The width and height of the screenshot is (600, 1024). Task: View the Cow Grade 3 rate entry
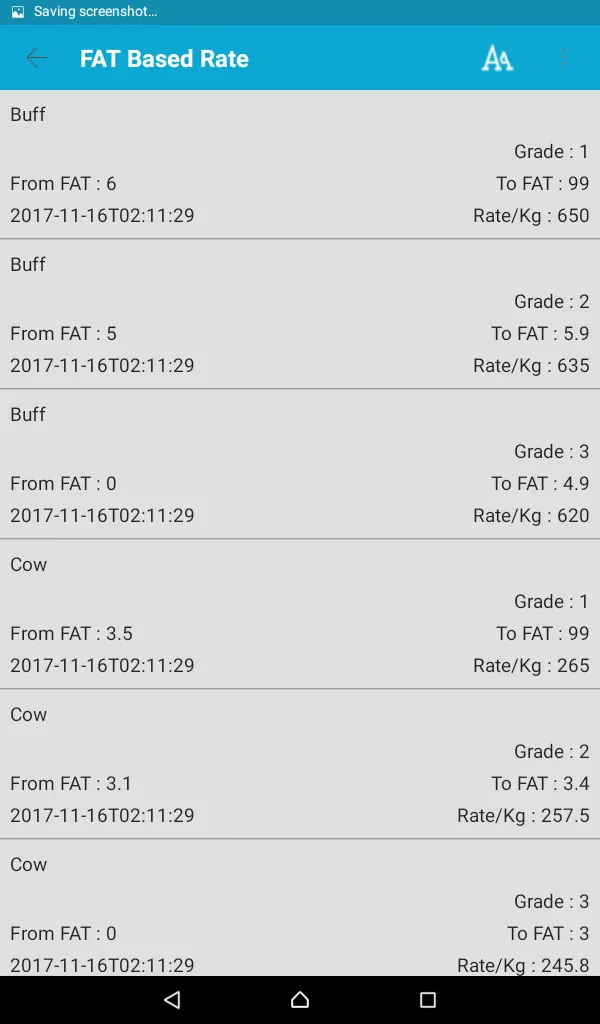coord(300,910)
